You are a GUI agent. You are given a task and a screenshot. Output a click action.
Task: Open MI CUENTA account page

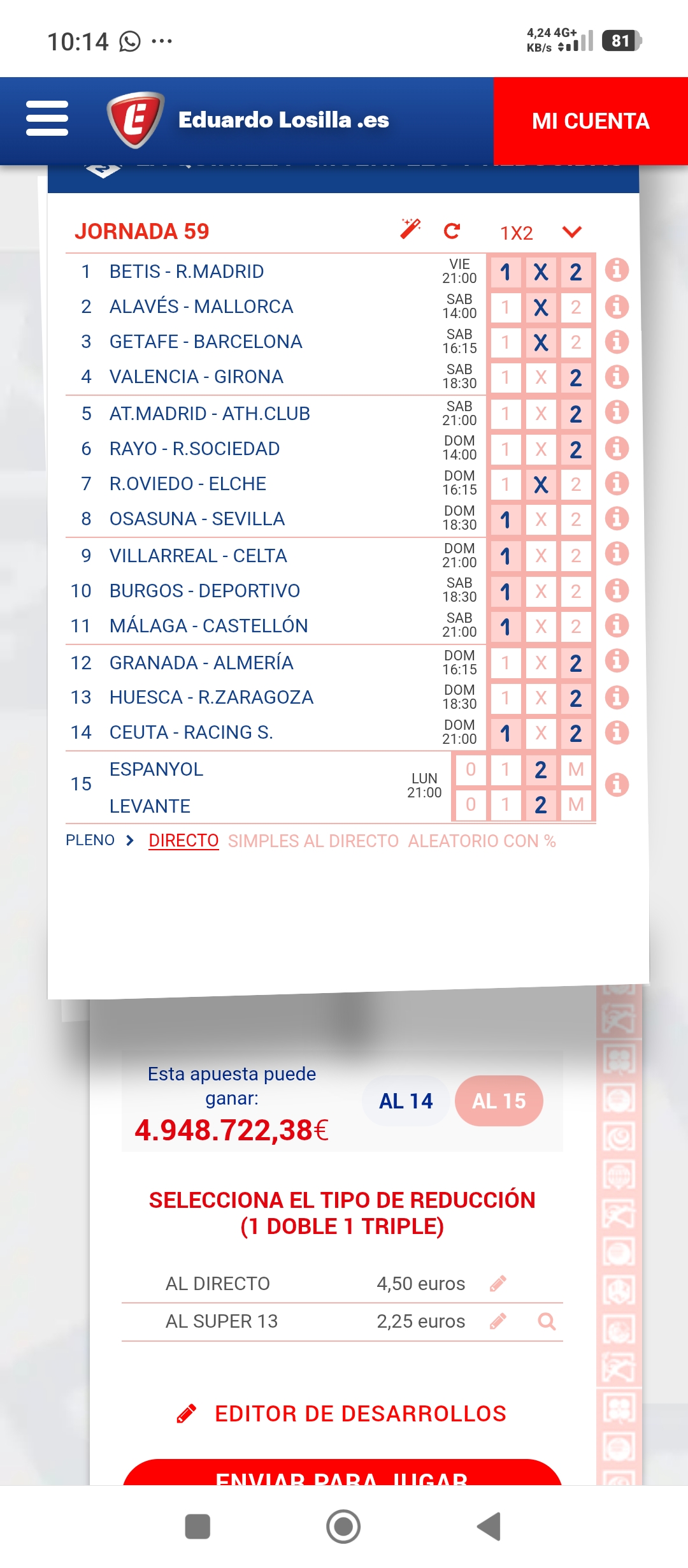tap(589, 121)
